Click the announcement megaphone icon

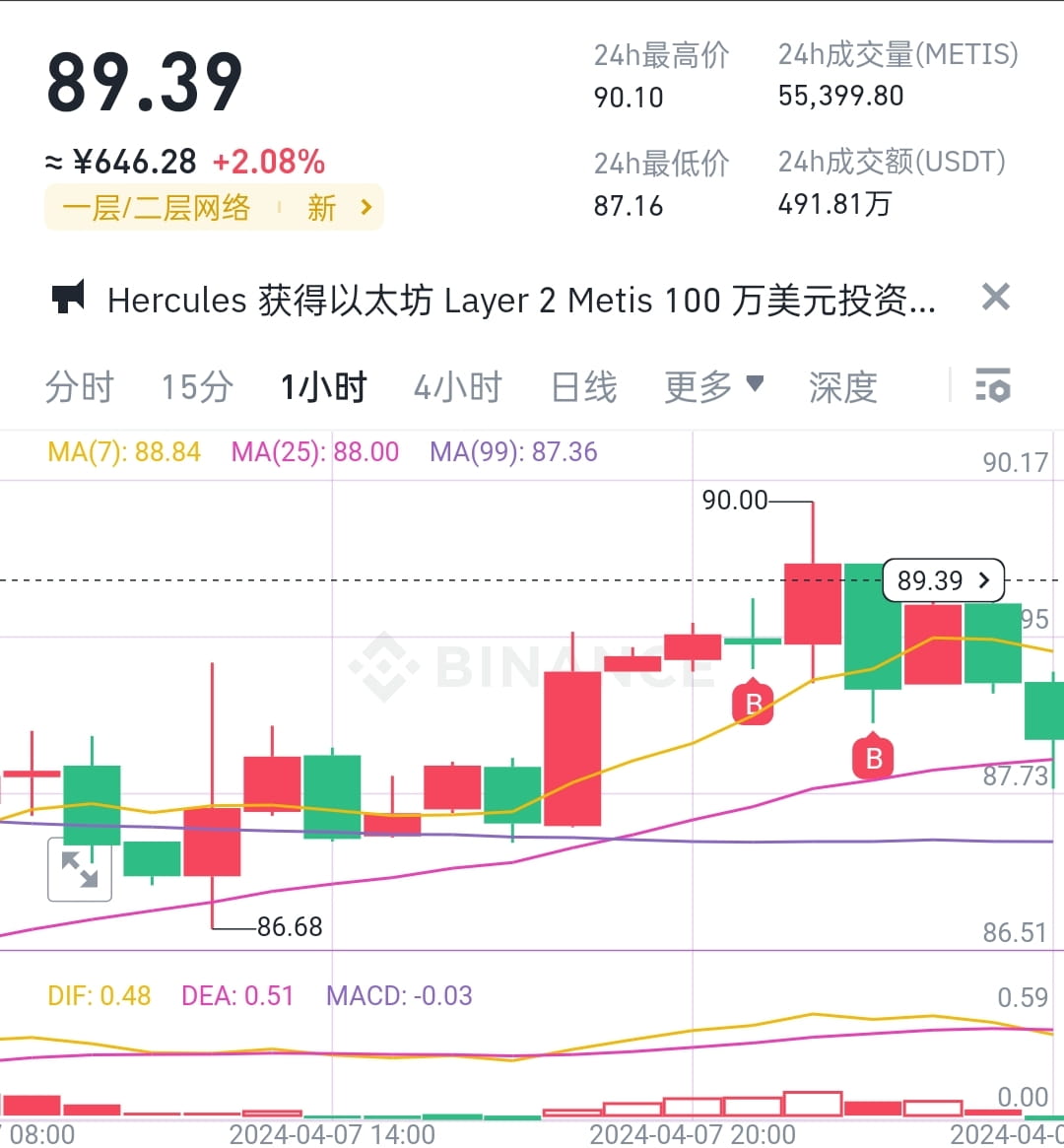coord(66,298)
